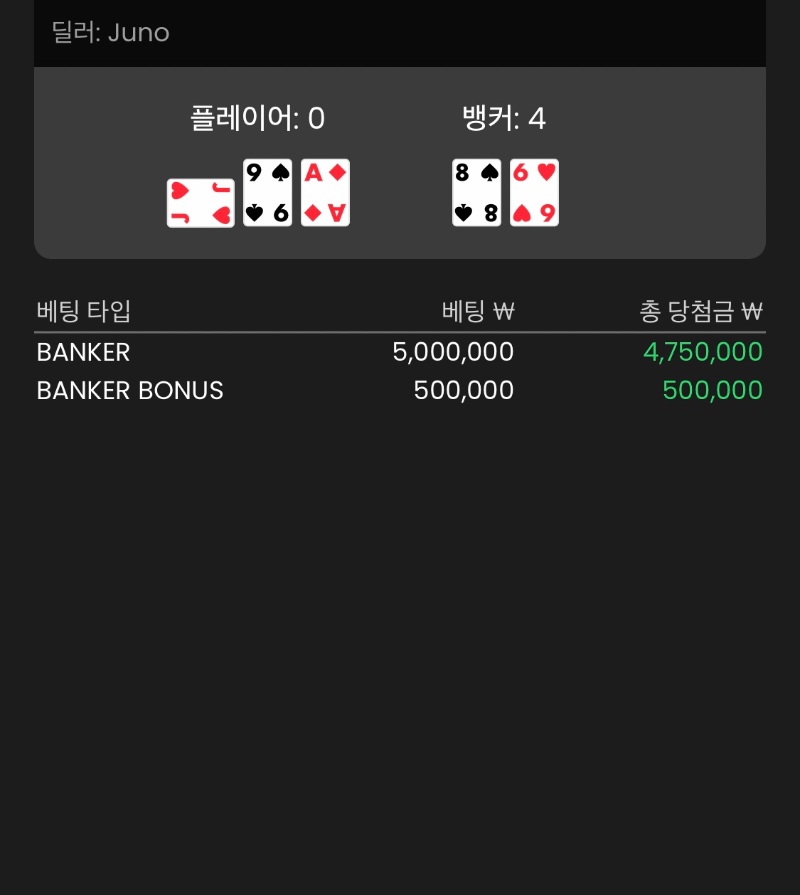Click the green 500,000 bonus payout
This screenshot has height=895, width=800.
click(x=712, y=390)
